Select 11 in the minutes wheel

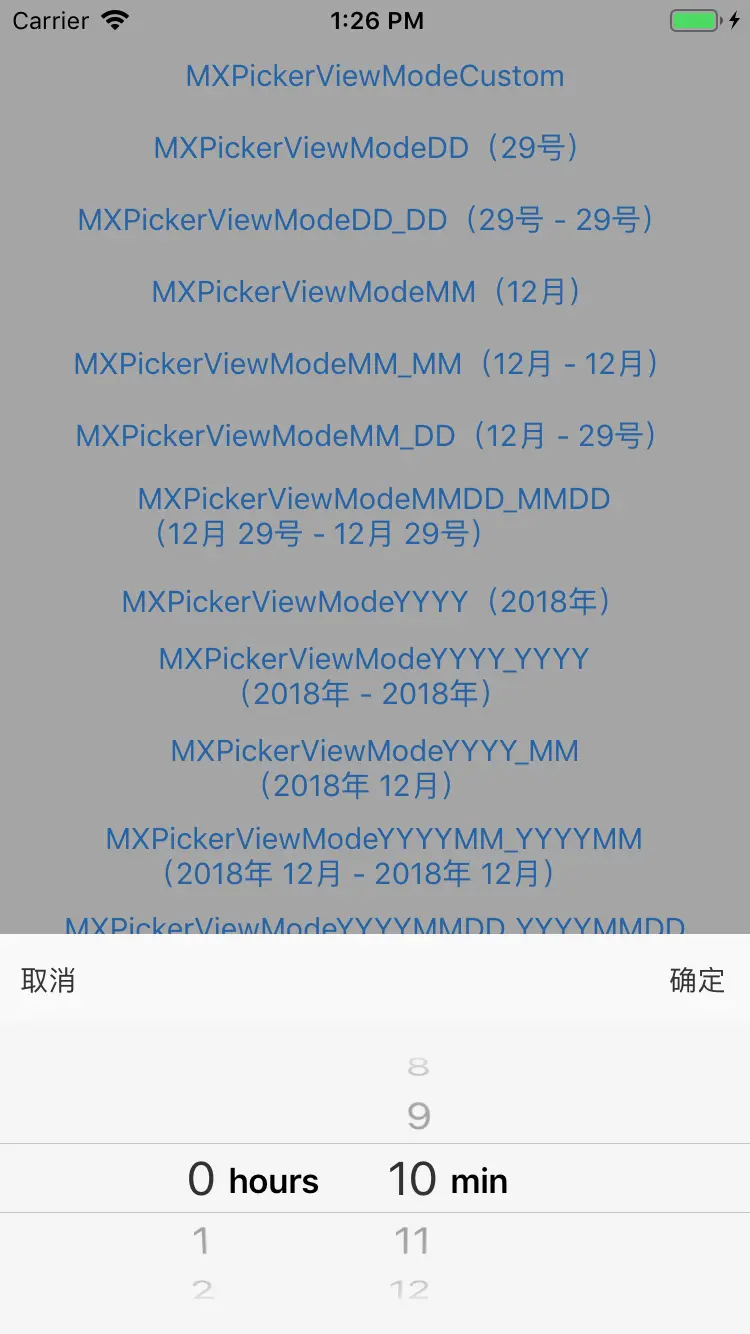412,1241
